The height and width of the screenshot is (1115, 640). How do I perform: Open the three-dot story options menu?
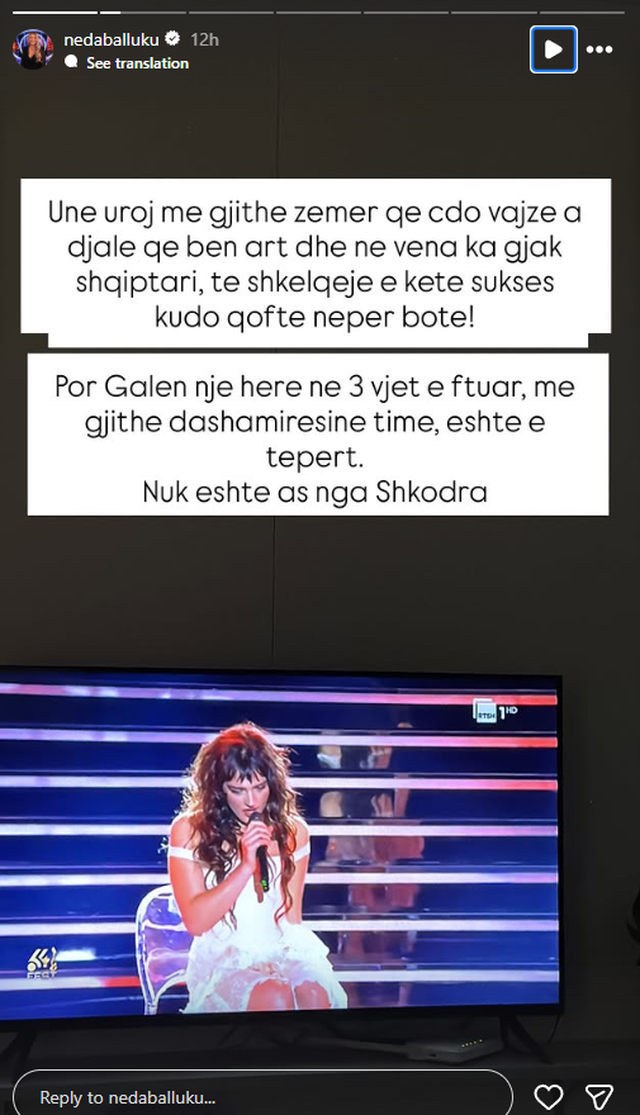599,49
